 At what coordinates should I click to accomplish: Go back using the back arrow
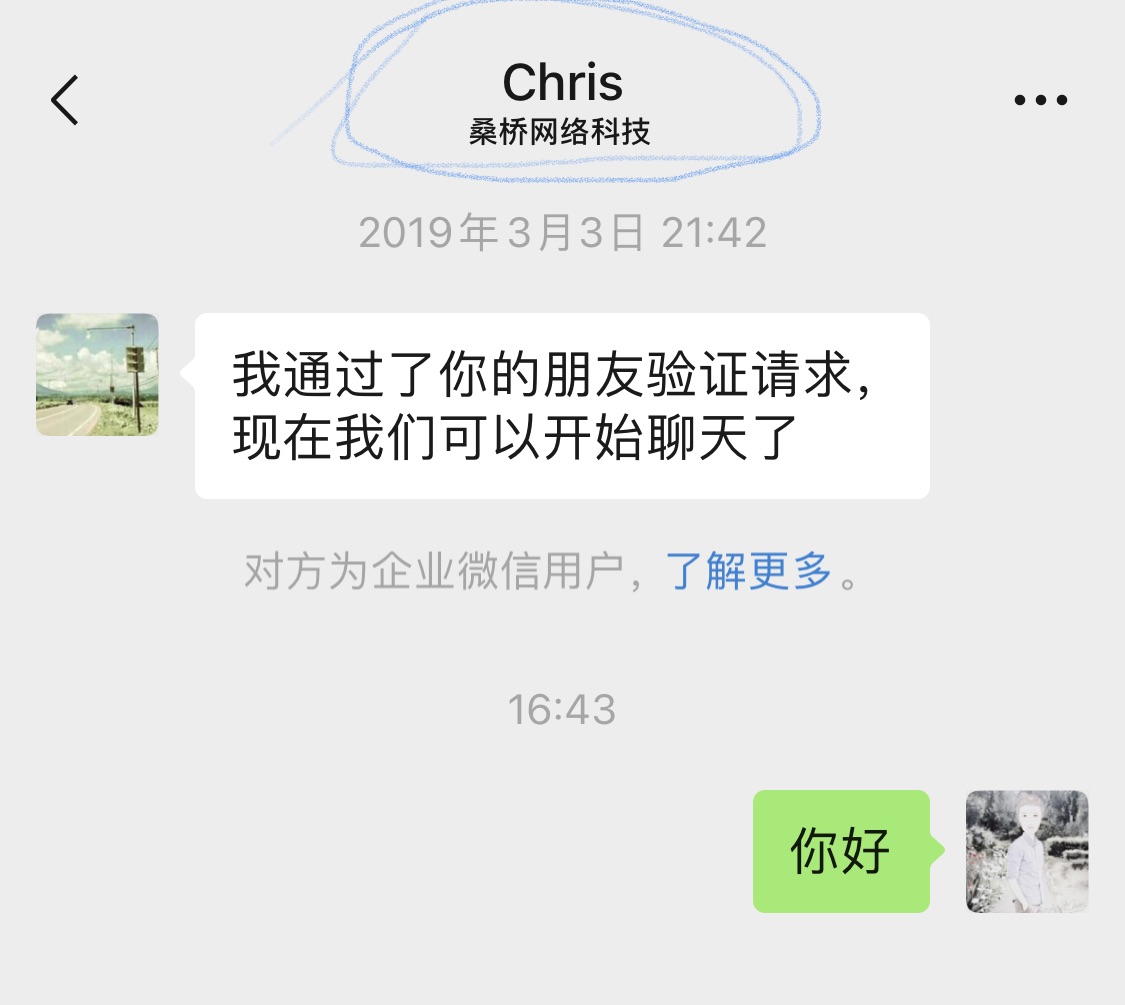(x=65, y=100)
